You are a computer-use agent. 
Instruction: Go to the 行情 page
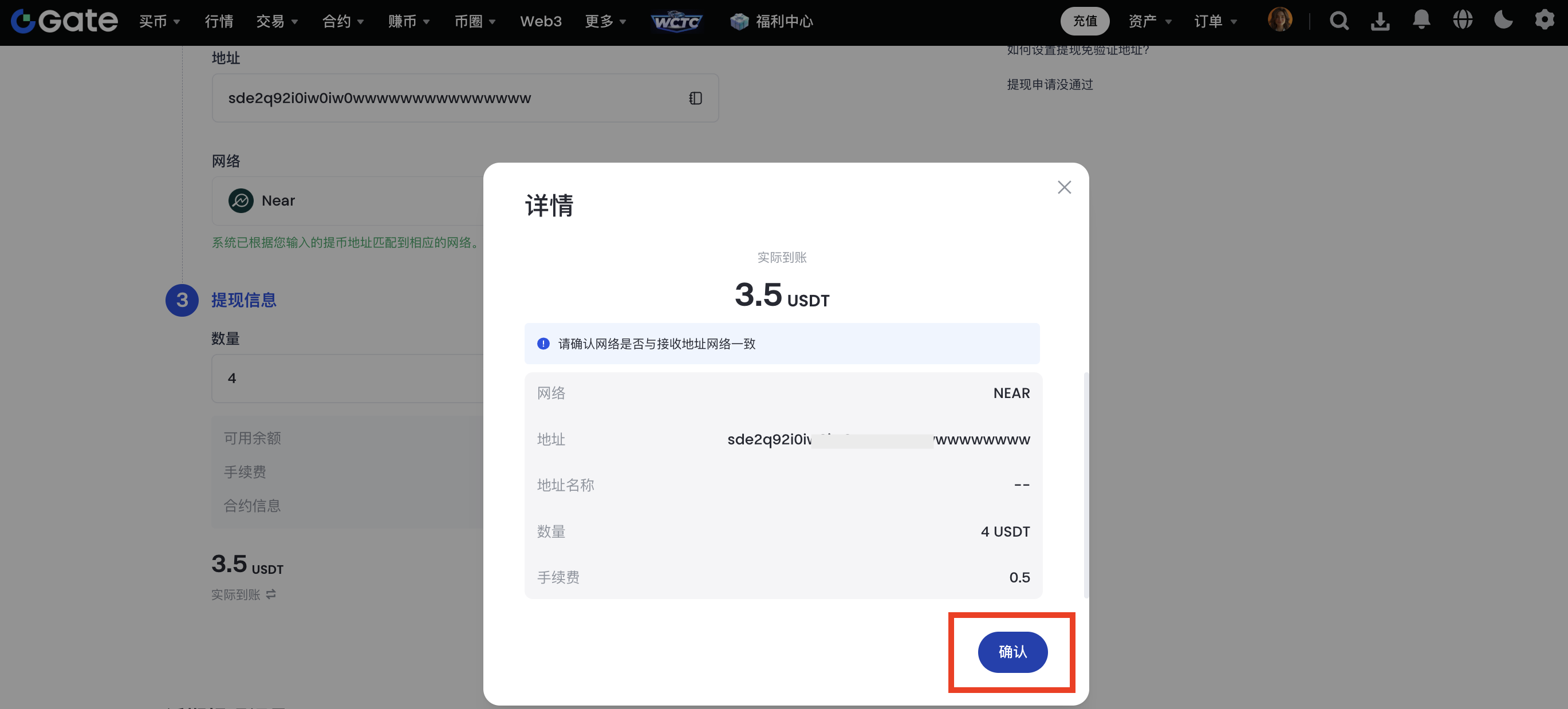coord(219,21)
